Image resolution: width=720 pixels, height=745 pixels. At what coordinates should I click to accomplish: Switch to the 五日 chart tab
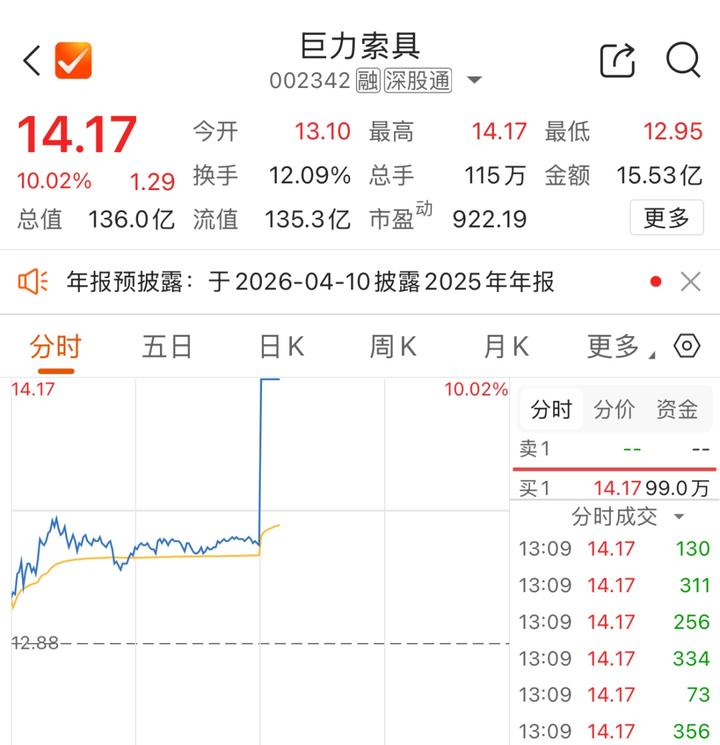point(166,347)
